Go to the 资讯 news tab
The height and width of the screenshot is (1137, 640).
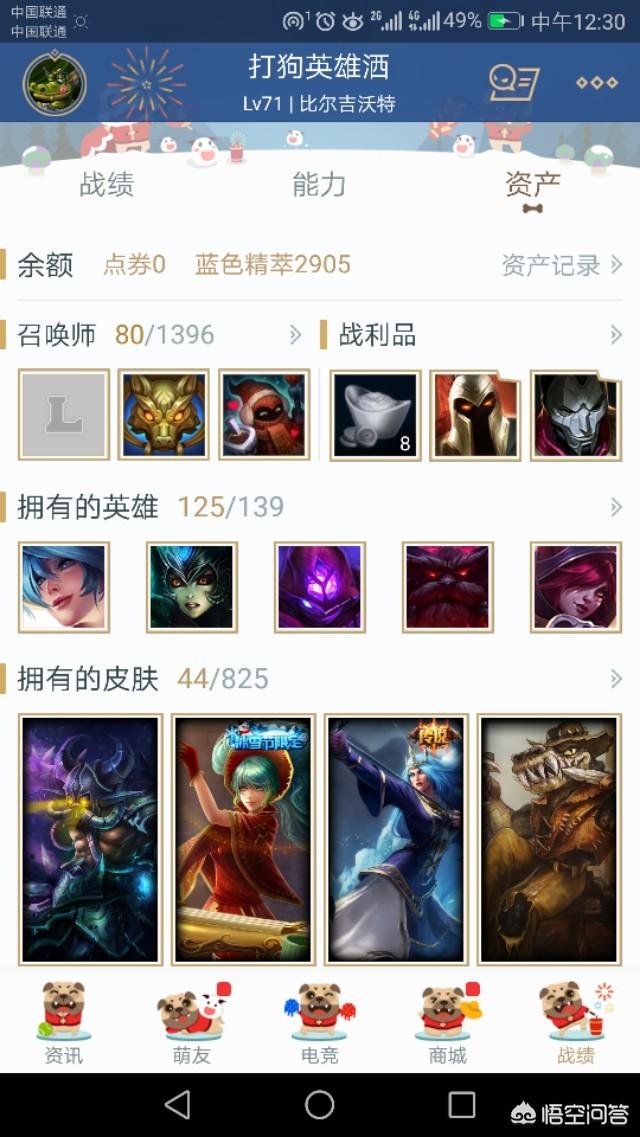[x=63, y=1024]
